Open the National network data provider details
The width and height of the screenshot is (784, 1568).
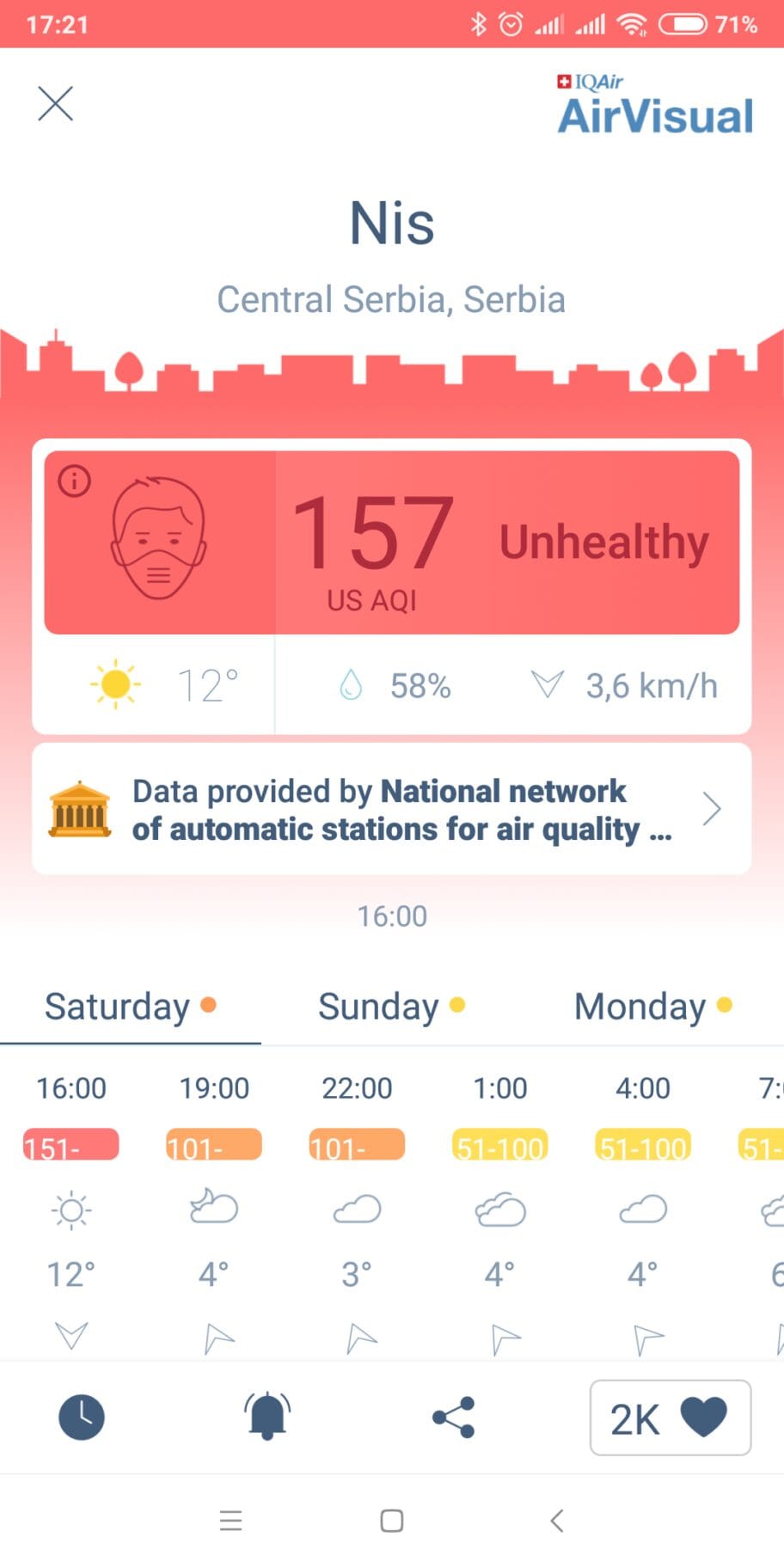point(391,809)
